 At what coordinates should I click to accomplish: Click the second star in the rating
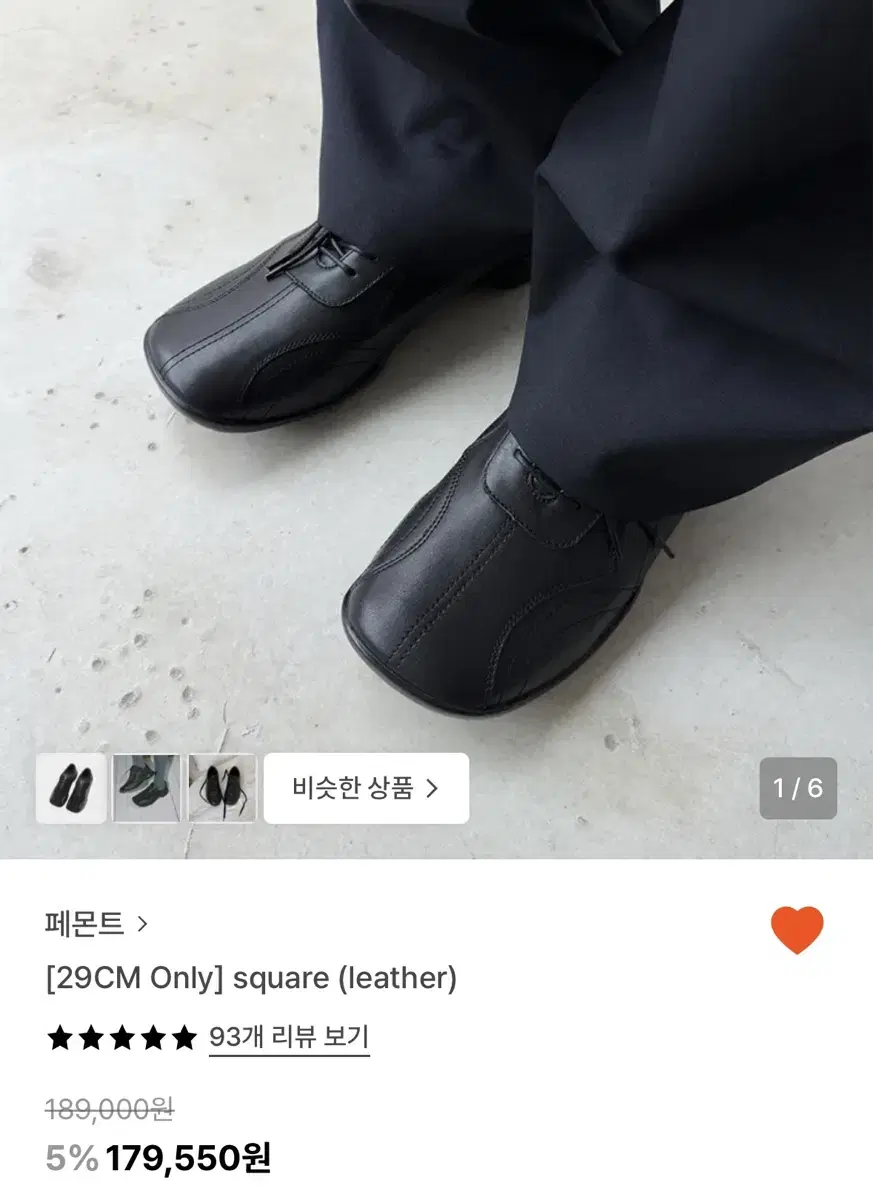pyautogui.click(x=92, y=1040)
